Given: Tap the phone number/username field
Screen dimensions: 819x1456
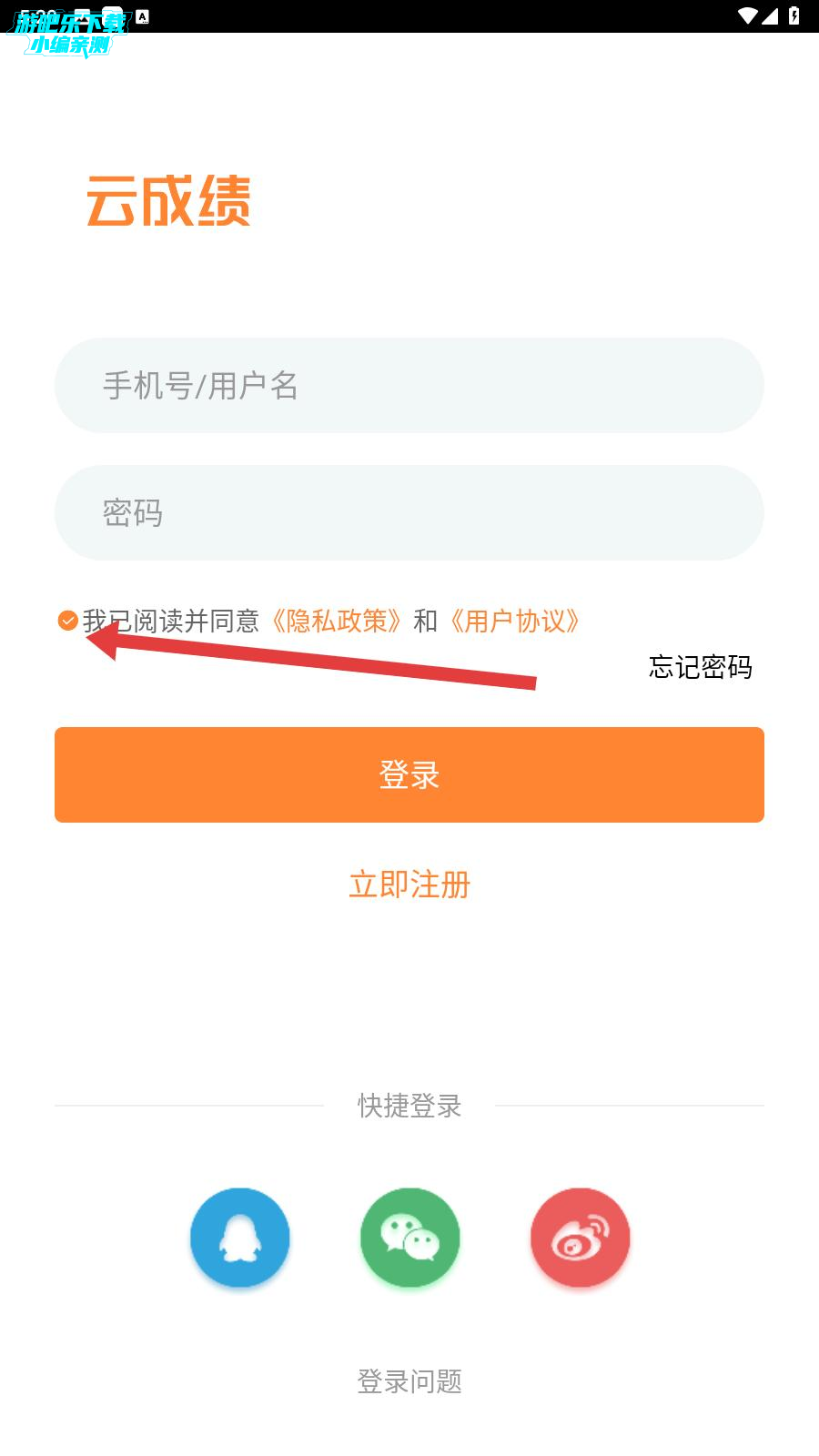Looking at the screenshot, I should tap(409, 385).
